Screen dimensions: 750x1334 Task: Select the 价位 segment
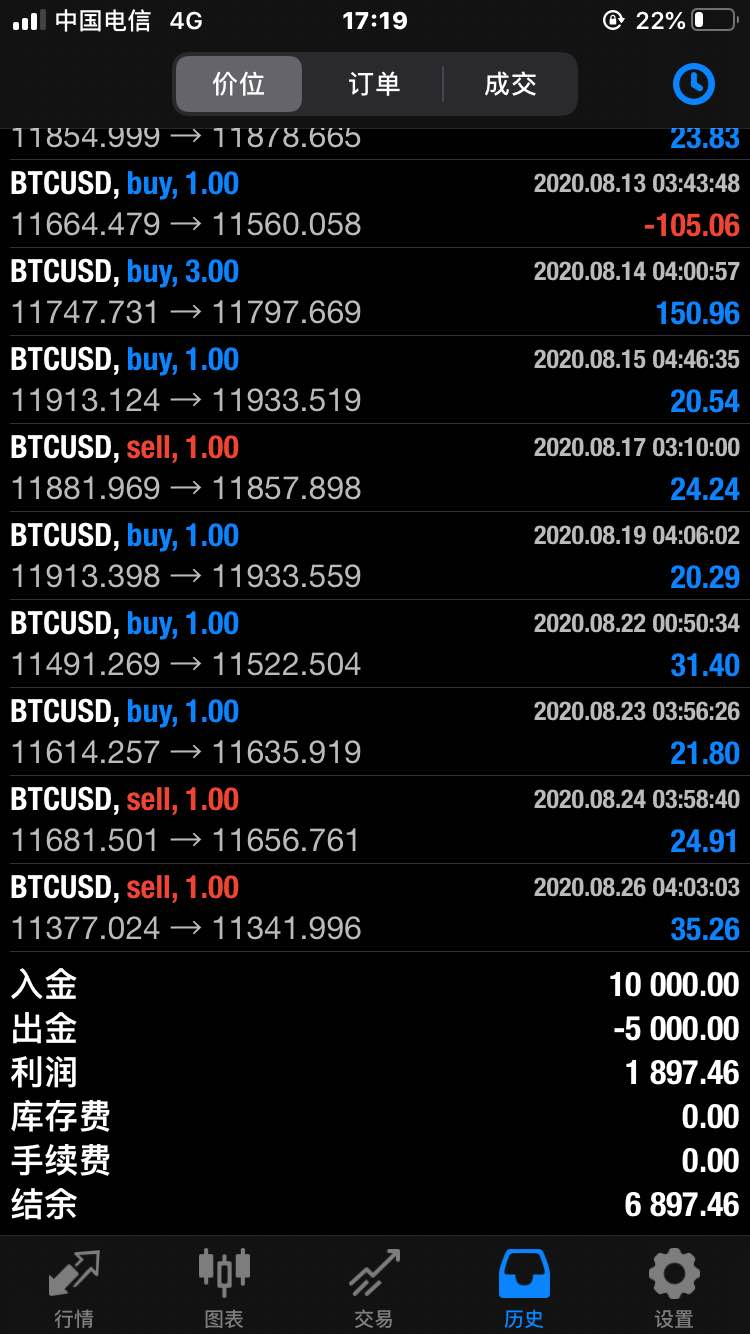click(239, 84)
